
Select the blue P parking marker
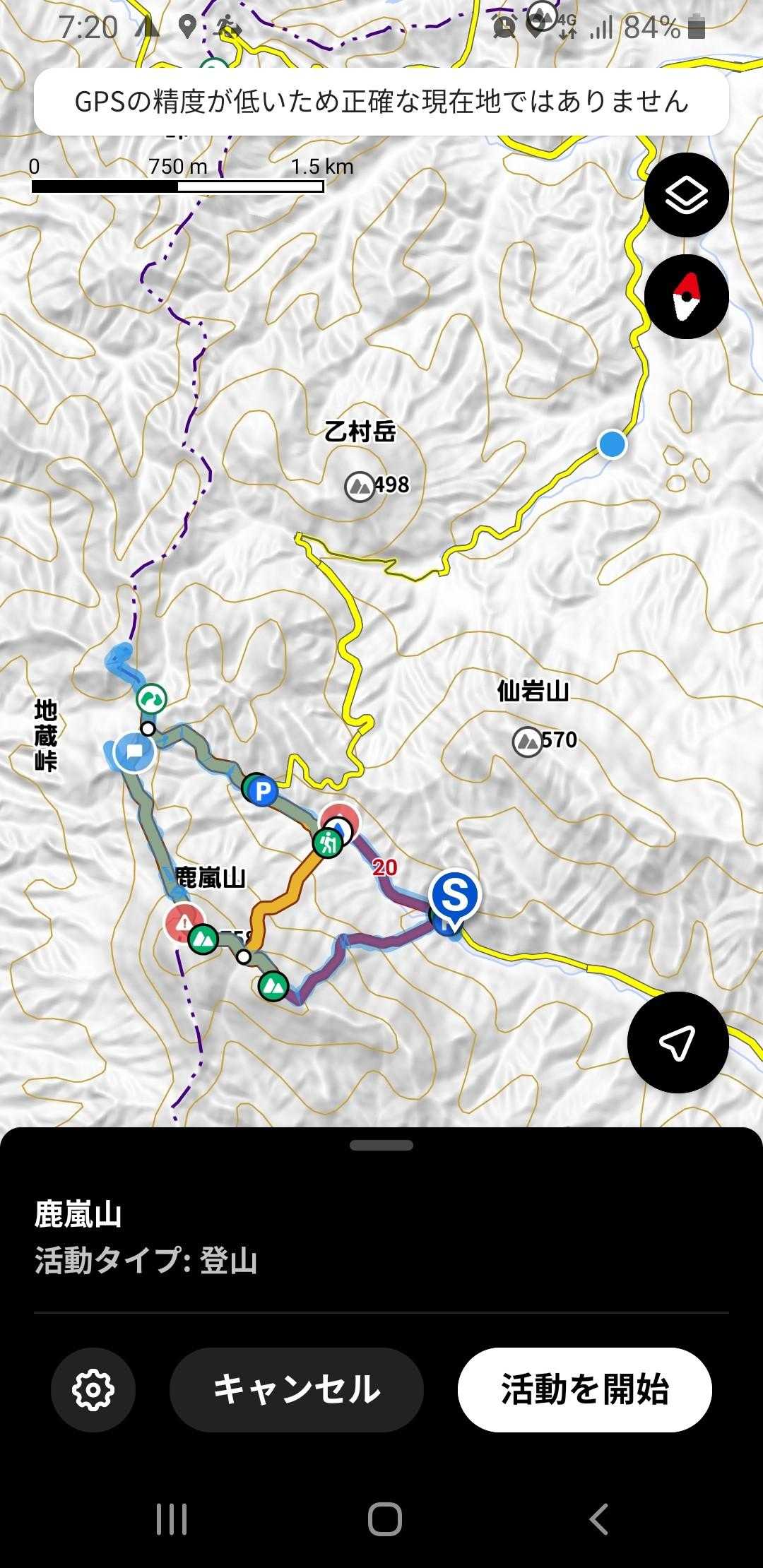click(x=262, y=790)
